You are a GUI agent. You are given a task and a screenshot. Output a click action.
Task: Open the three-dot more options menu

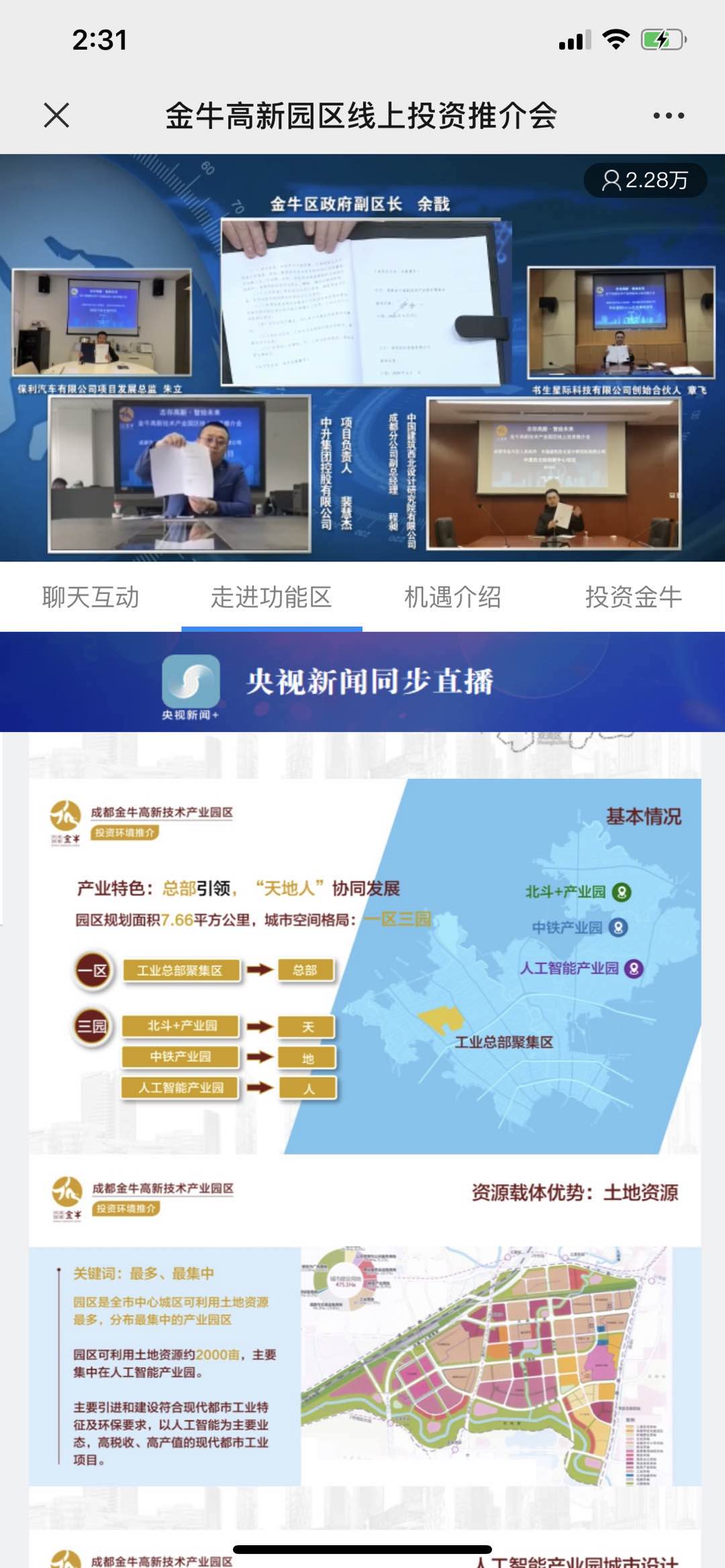tap(669, 116)
